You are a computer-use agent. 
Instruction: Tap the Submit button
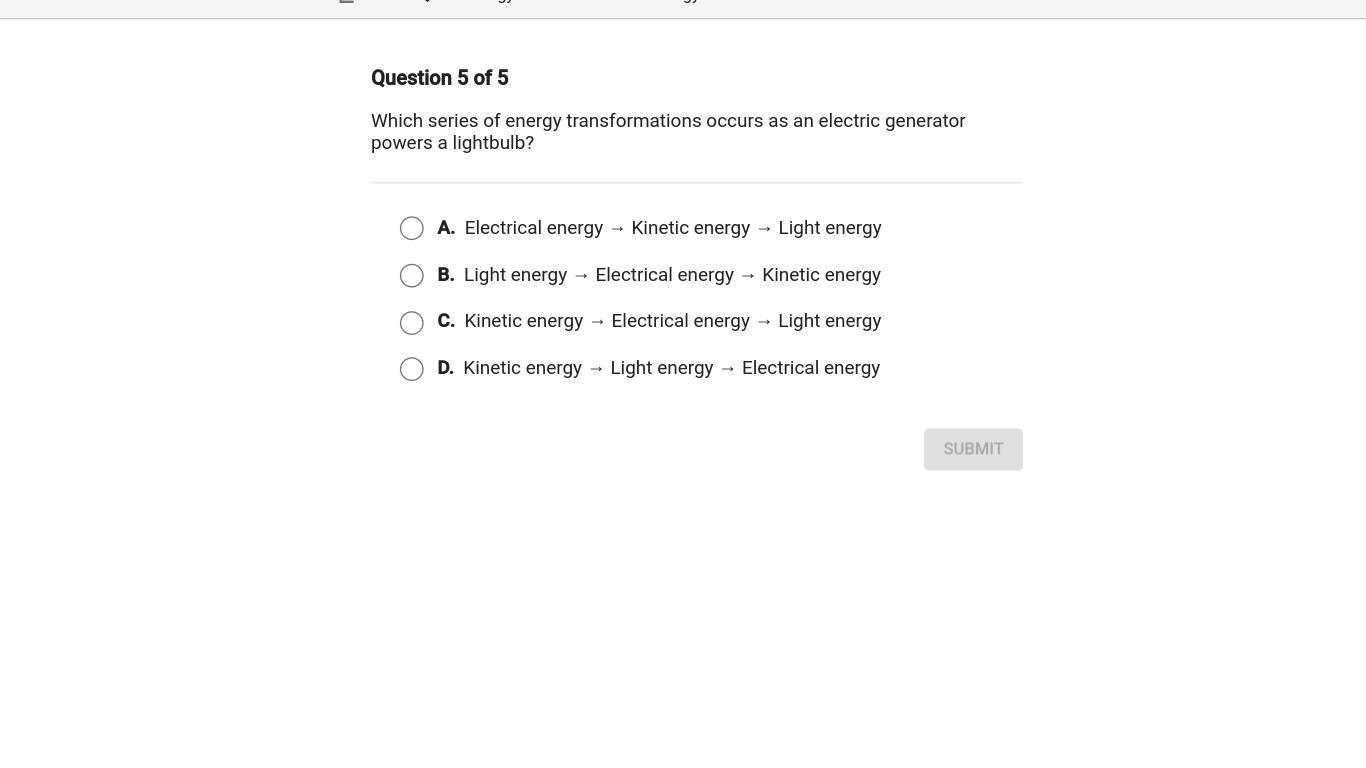(972, 449)
